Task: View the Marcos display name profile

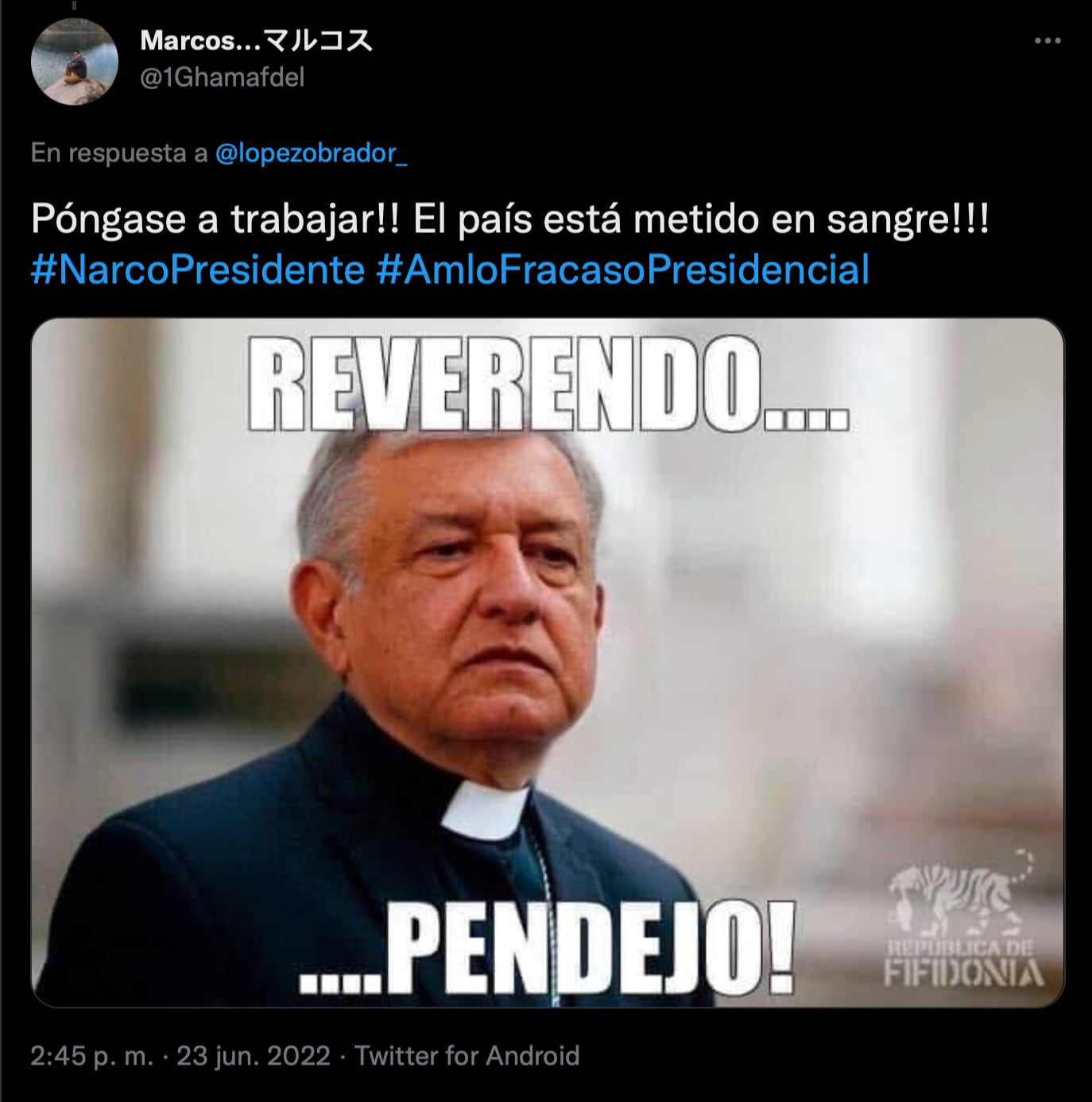Action: point(256,41)
